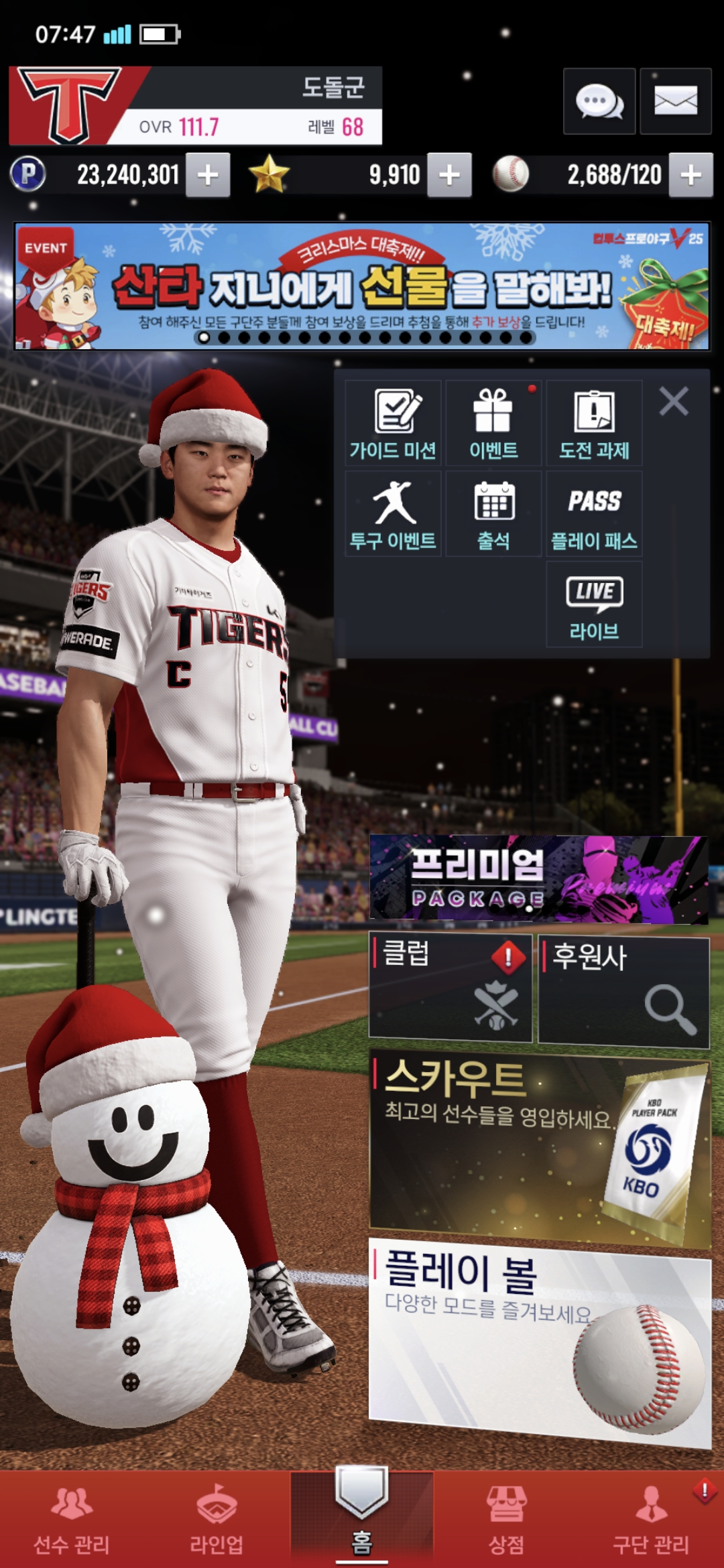
Task: Open 가이드 미션 guide missions
Action: pyautogui.click(x=393, y=423)
